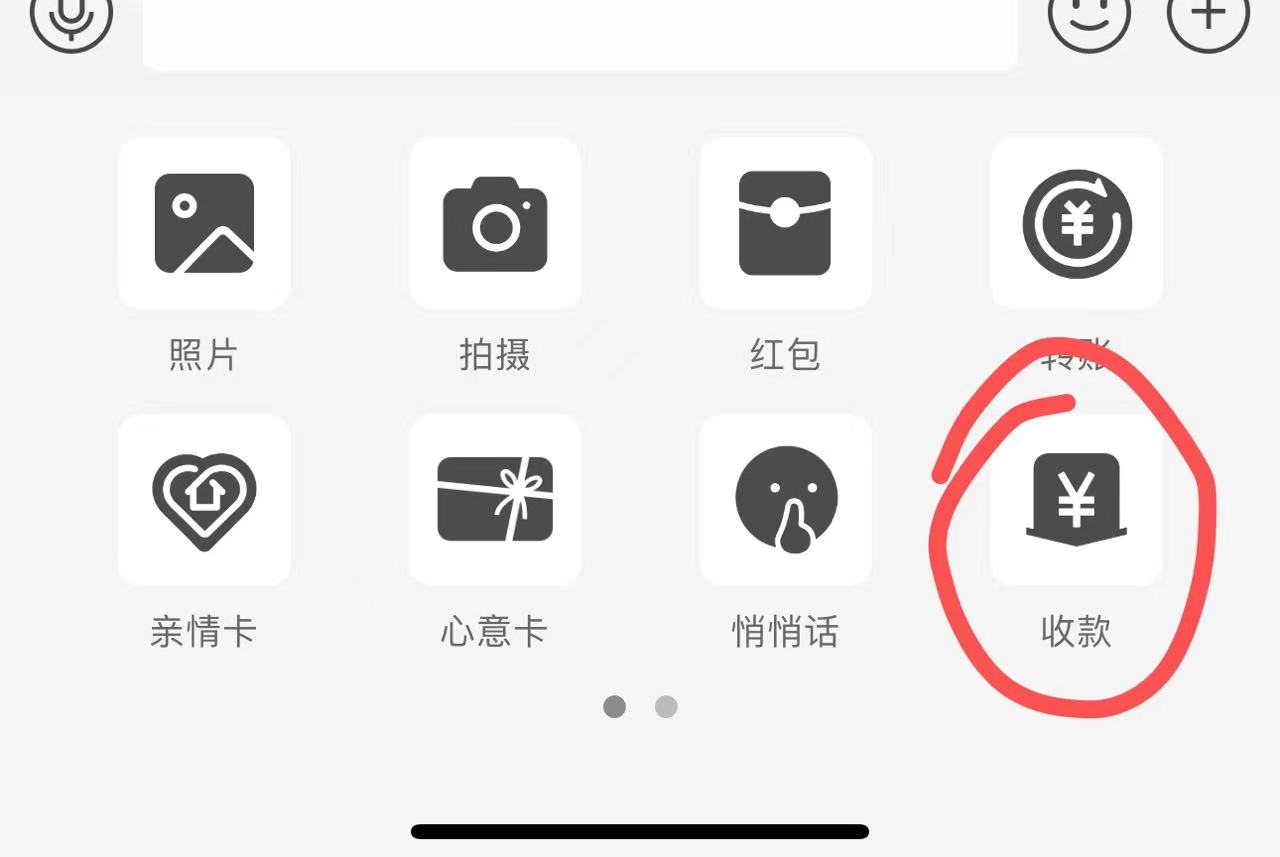Open the emoji sticker panel
1280x857 pixels.
[x=1089, y=17]
